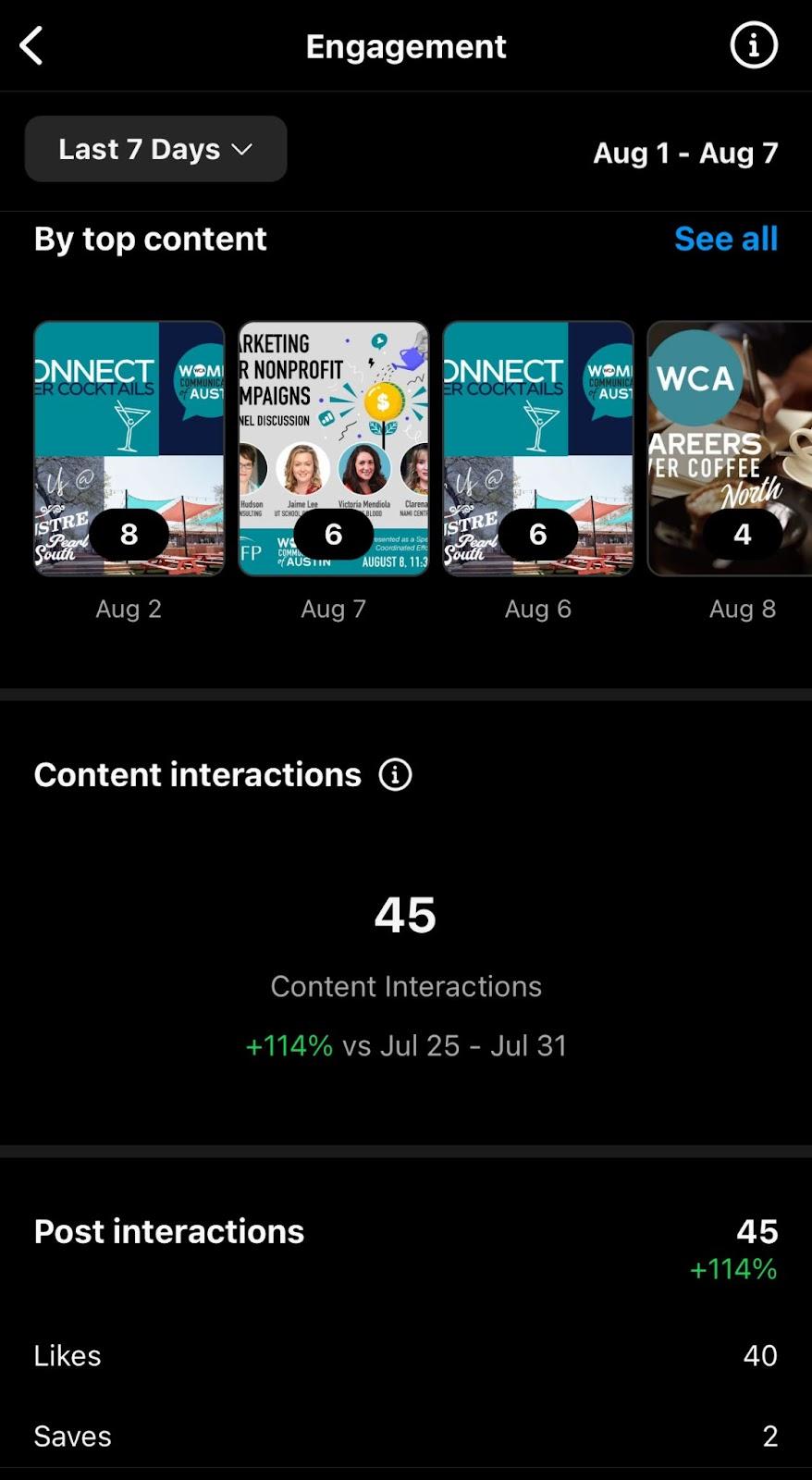Image resolution: width=812 pixels, height=1480 pixels.
Task: Show Content interactions info tooltip
Action: (x=396, y=775)
